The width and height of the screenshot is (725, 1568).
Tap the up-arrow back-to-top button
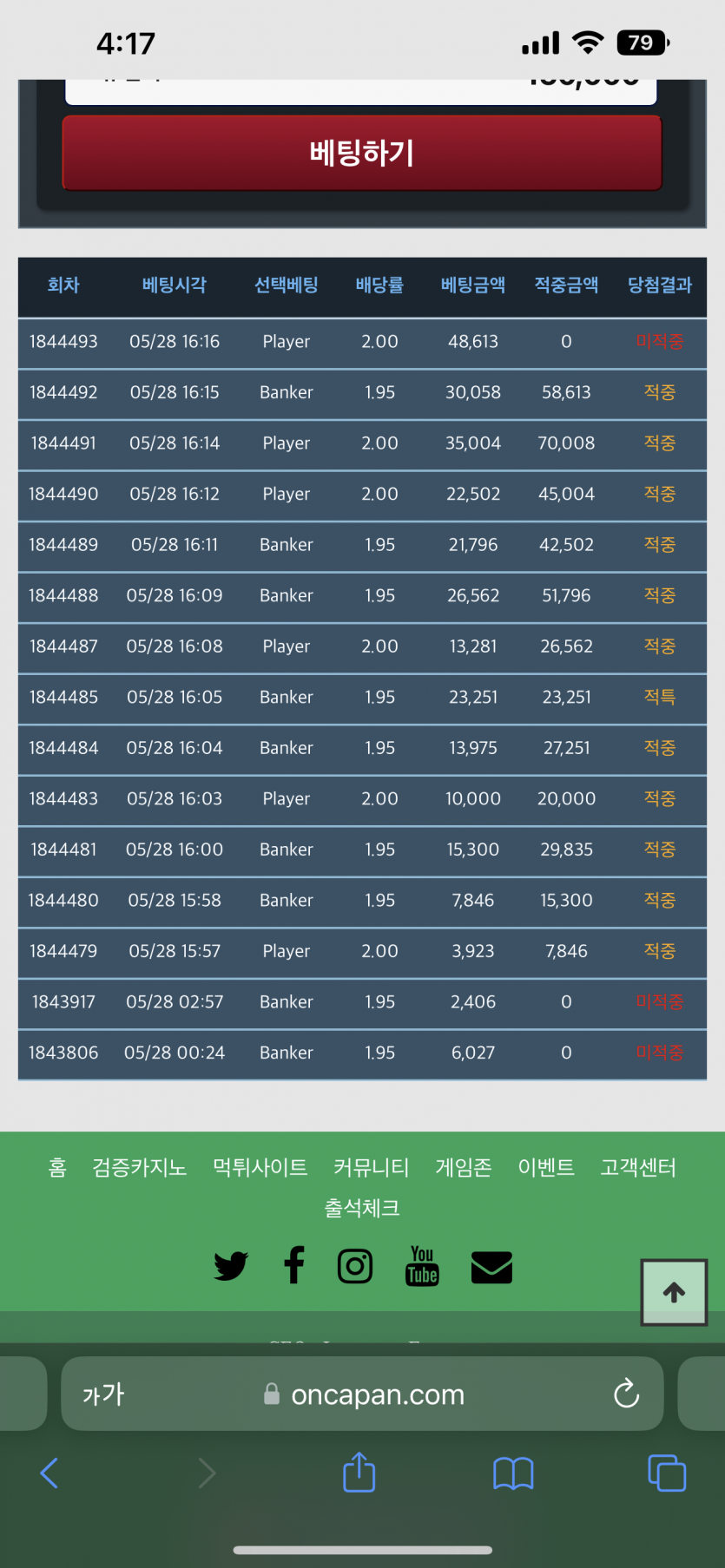tap(674, 1292)
